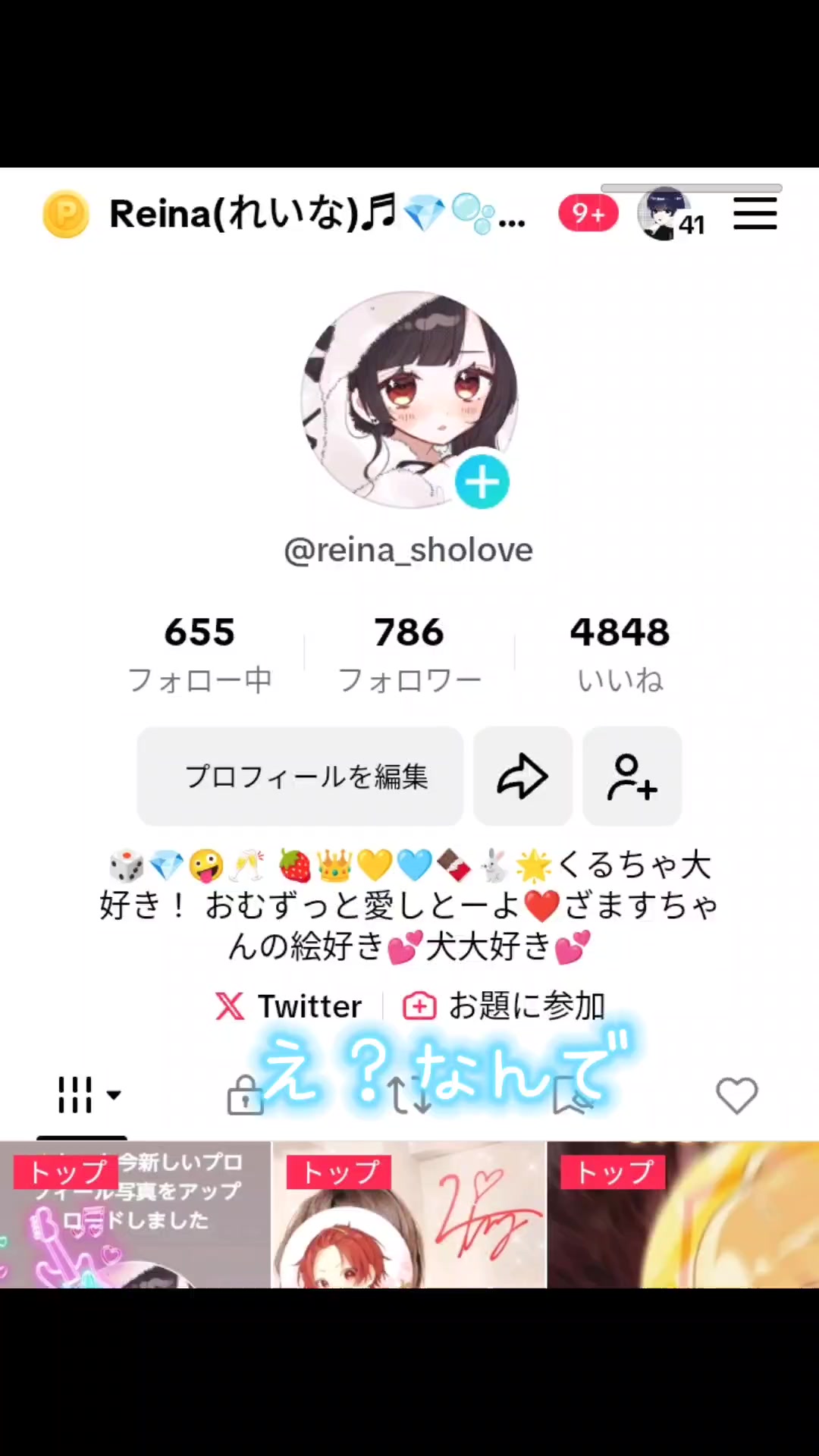819x1456 pixels.
Task: Tap プロフィールを編集 button
Action: pos(300,777)
